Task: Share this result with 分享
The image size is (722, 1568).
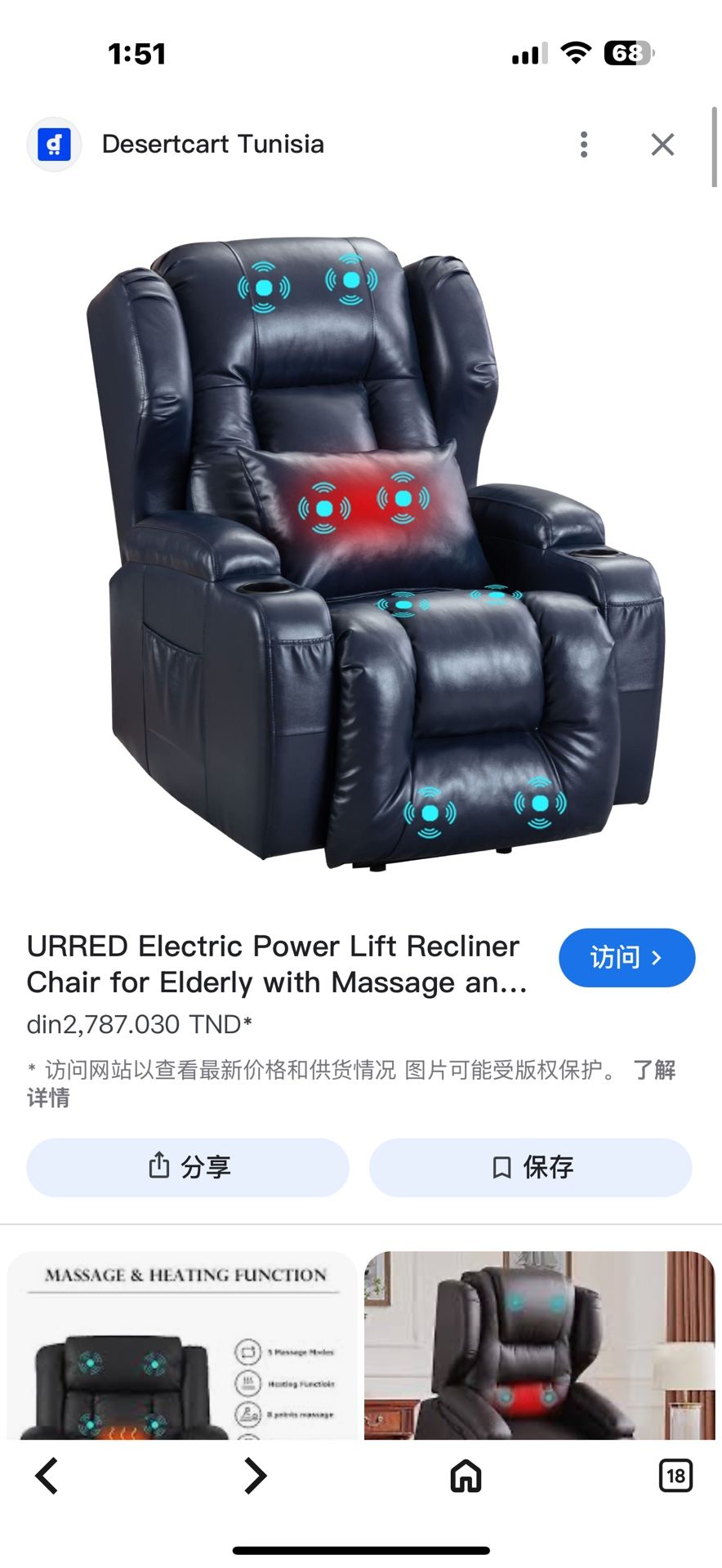Action: tap(188, 1167)
